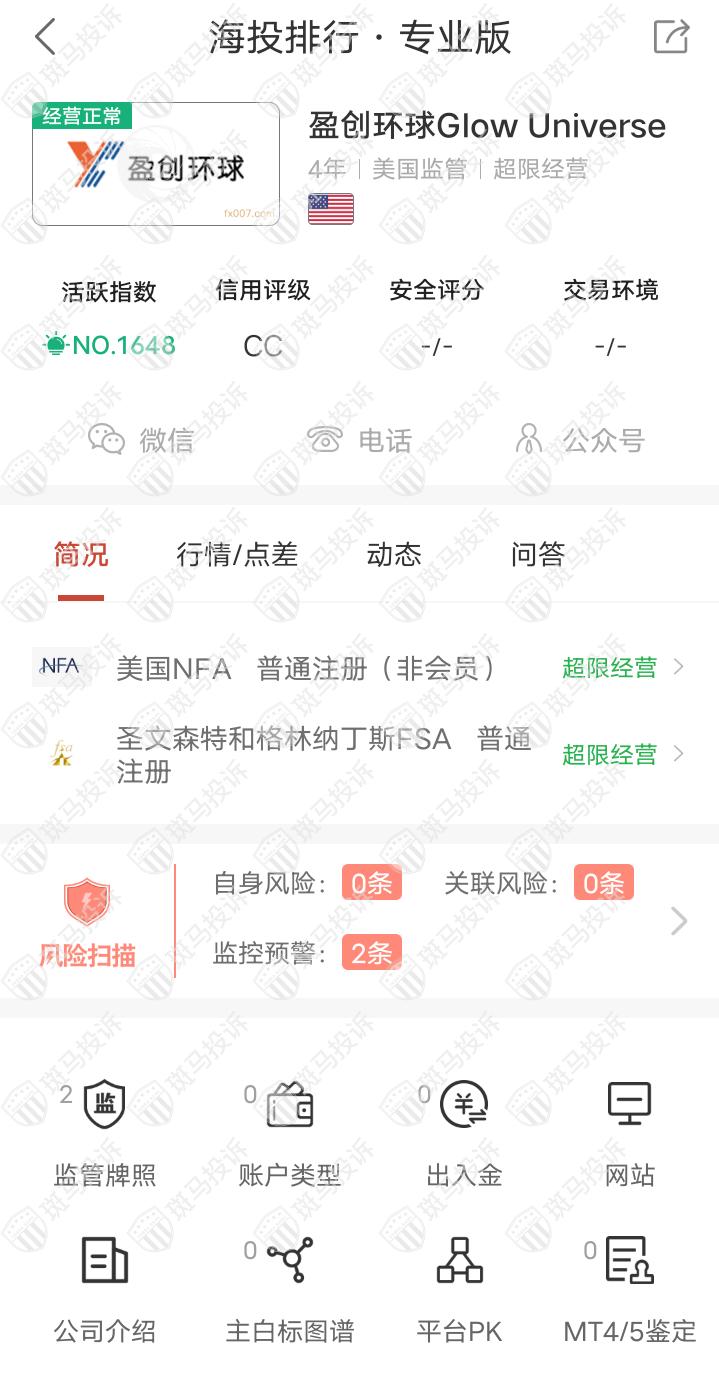The width and height of the screenshot is (719, 1384).
Task: Switch to the 动态 tab
Action: click(394, 555)
